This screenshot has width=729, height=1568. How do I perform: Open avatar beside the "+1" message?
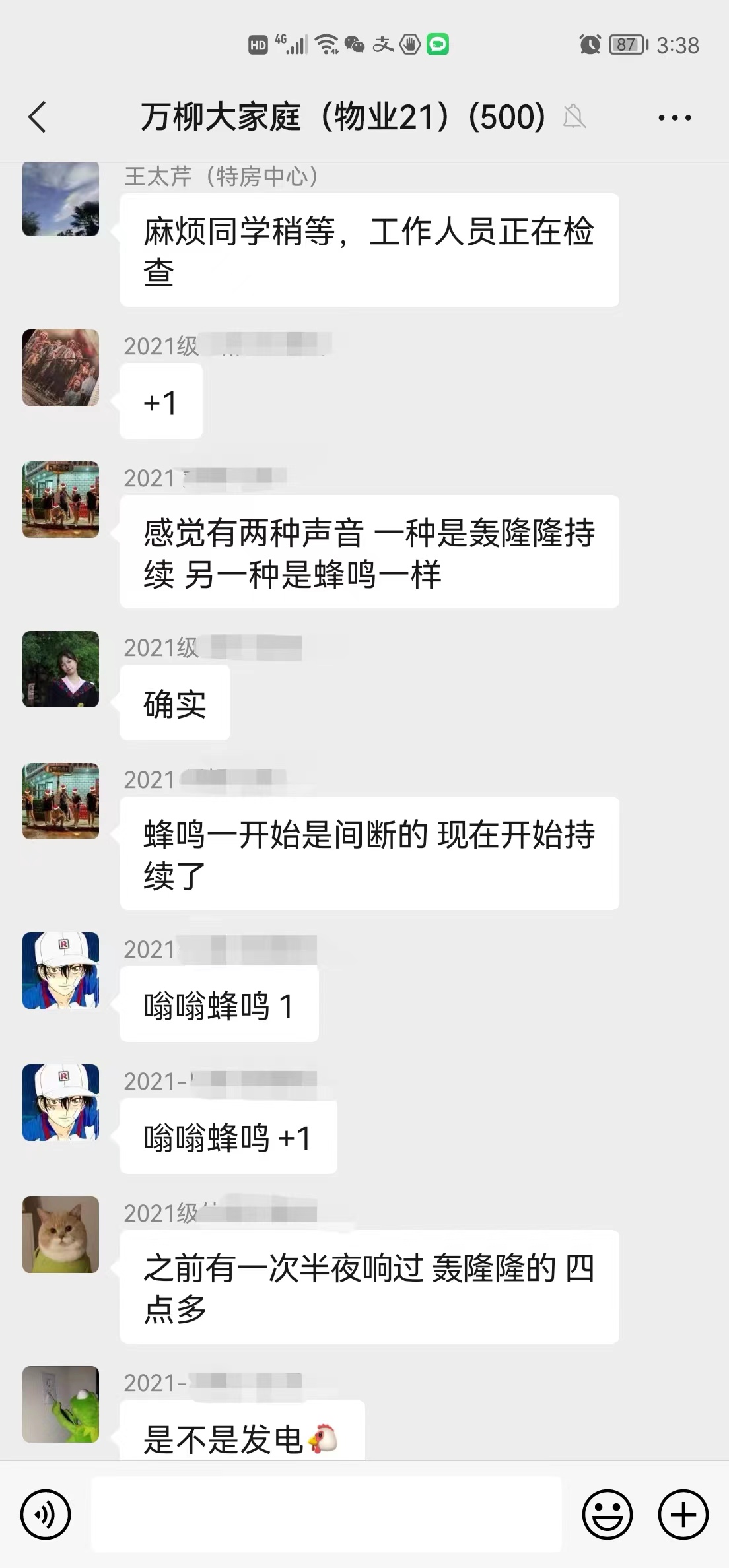pos(61,368)
